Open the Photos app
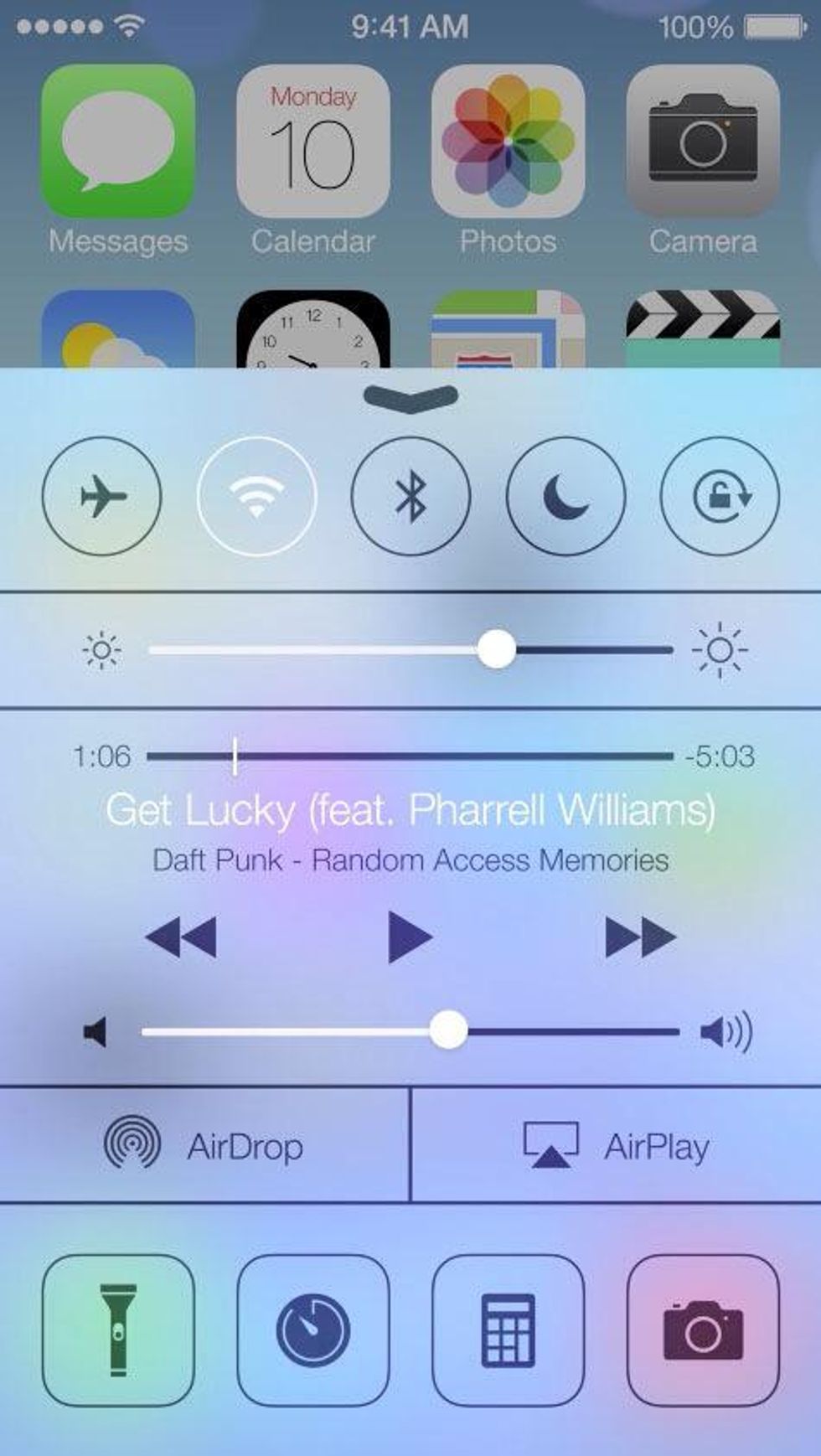This screenshot has width=821, height=1456. pyautogui.click(x=508, y=142)
